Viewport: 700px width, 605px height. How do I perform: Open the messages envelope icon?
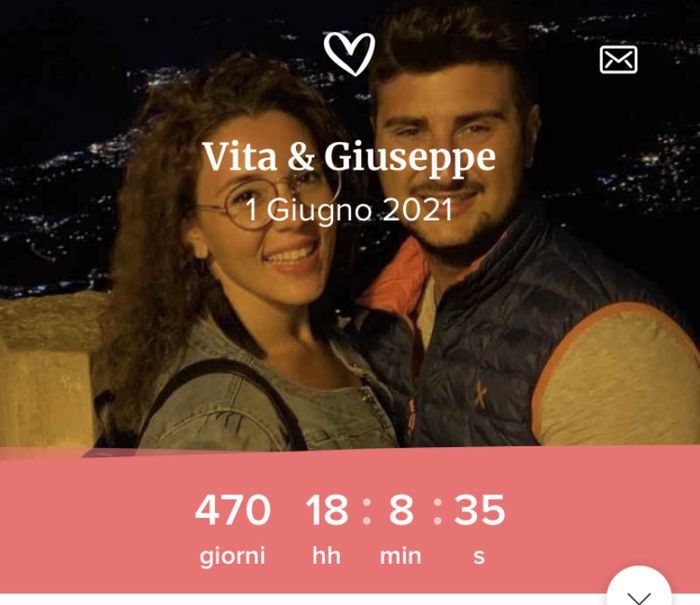coord(618,60)
